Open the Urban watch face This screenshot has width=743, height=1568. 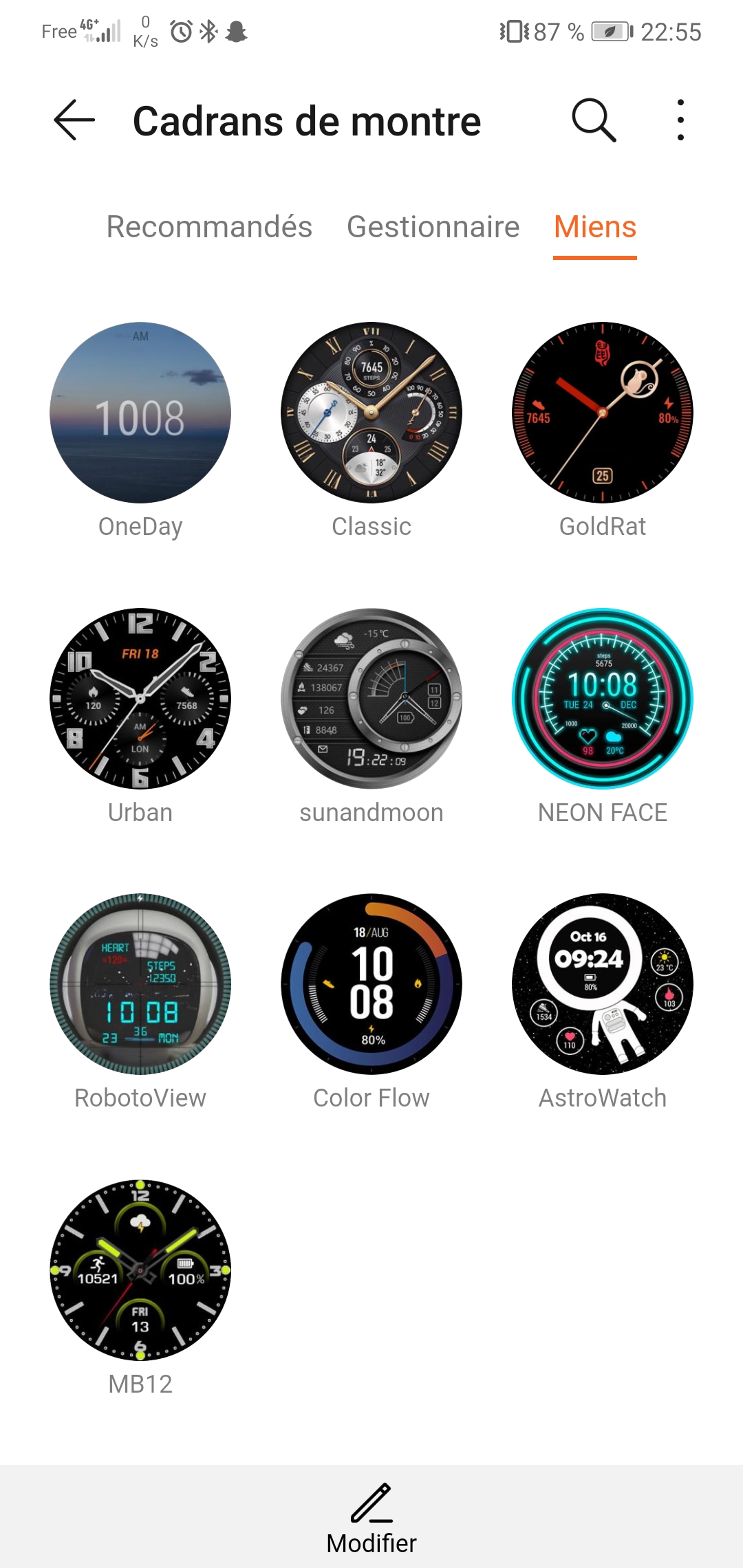[140, 699]
